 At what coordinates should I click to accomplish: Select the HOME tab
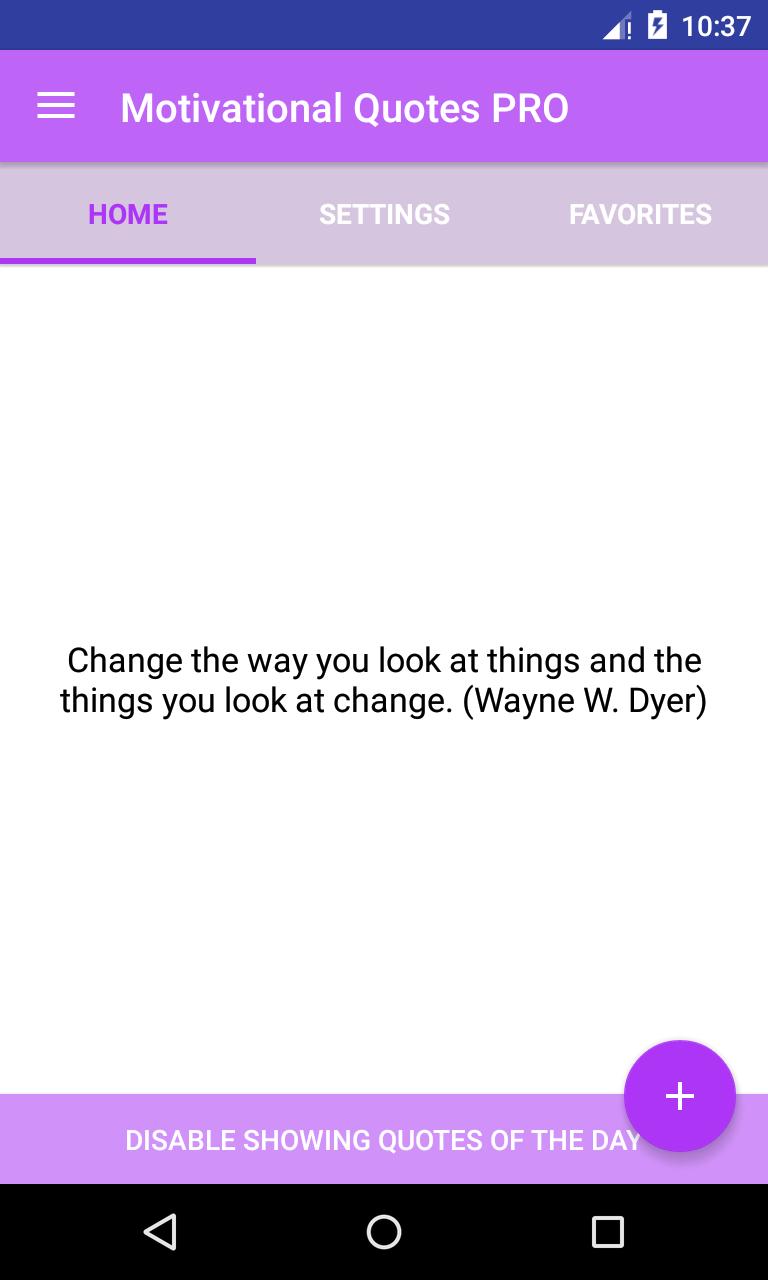[127, 213]
